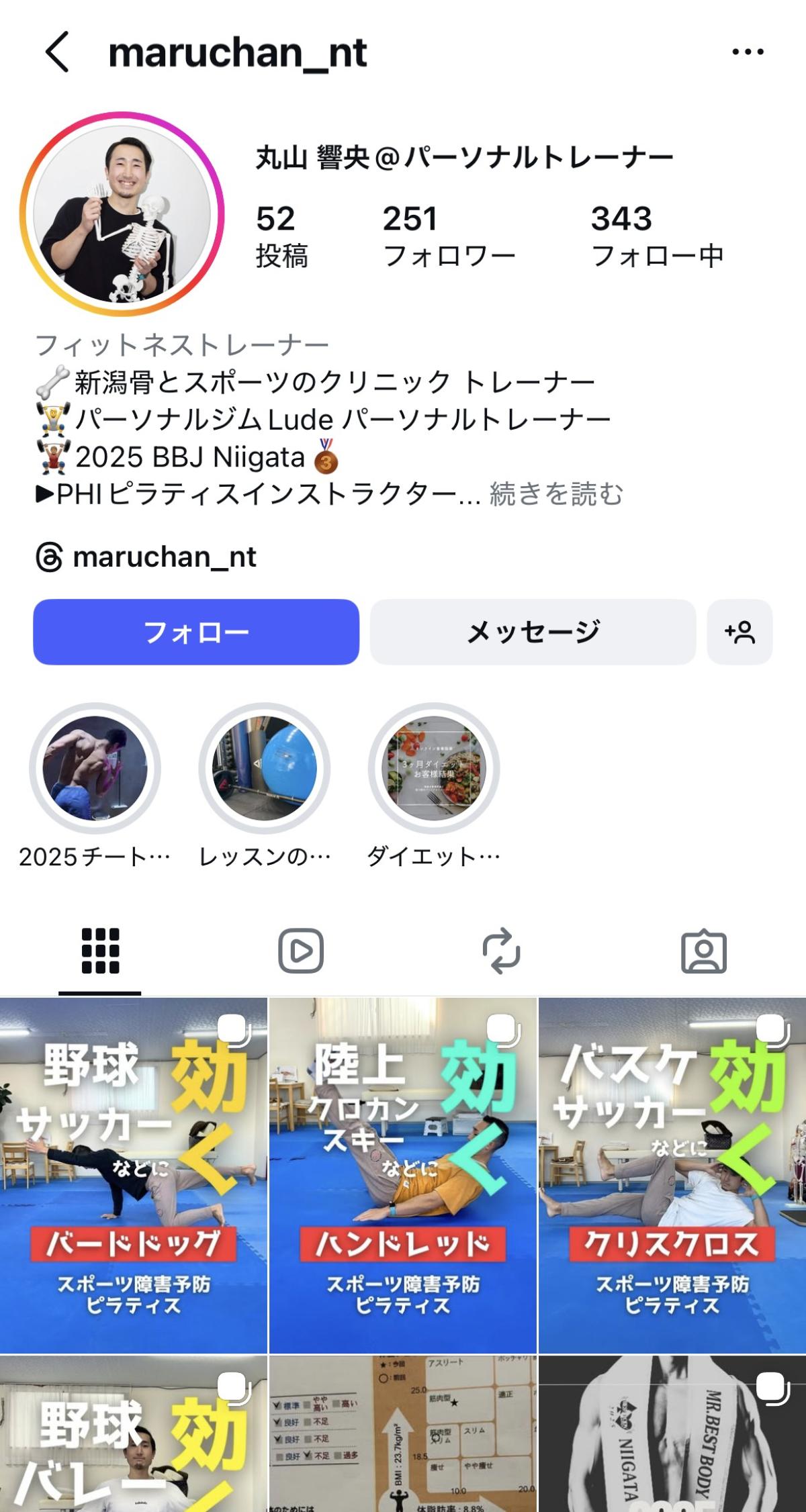Go back using the arrow icon

pyautogui.click(x=57, y=52)
